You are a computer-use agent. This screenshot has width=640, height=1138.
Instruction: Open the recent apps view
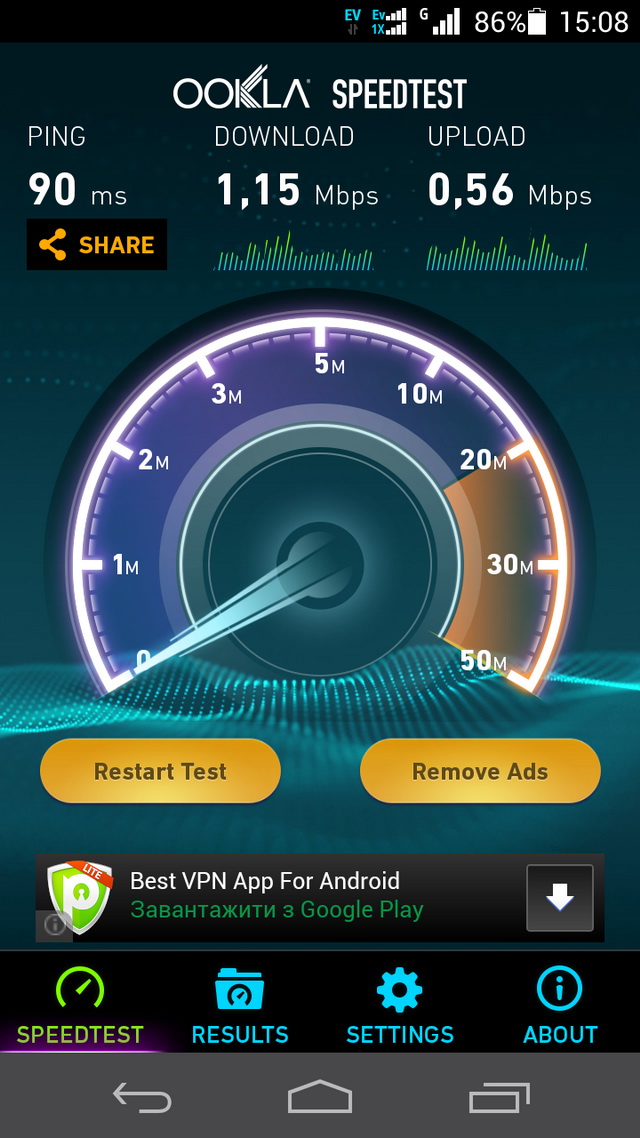pyautogui.click(x=499, y=1097)
